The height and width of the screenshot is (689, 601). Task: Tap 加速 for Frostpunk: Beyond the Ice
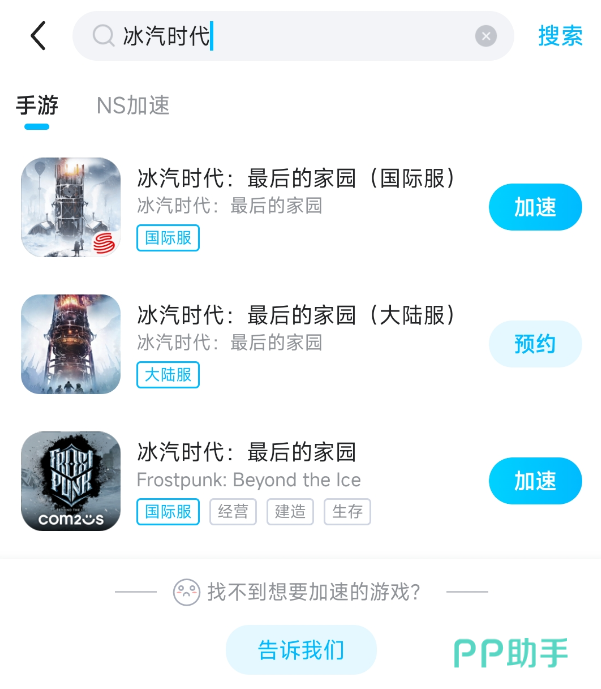(x=535, y=481)
